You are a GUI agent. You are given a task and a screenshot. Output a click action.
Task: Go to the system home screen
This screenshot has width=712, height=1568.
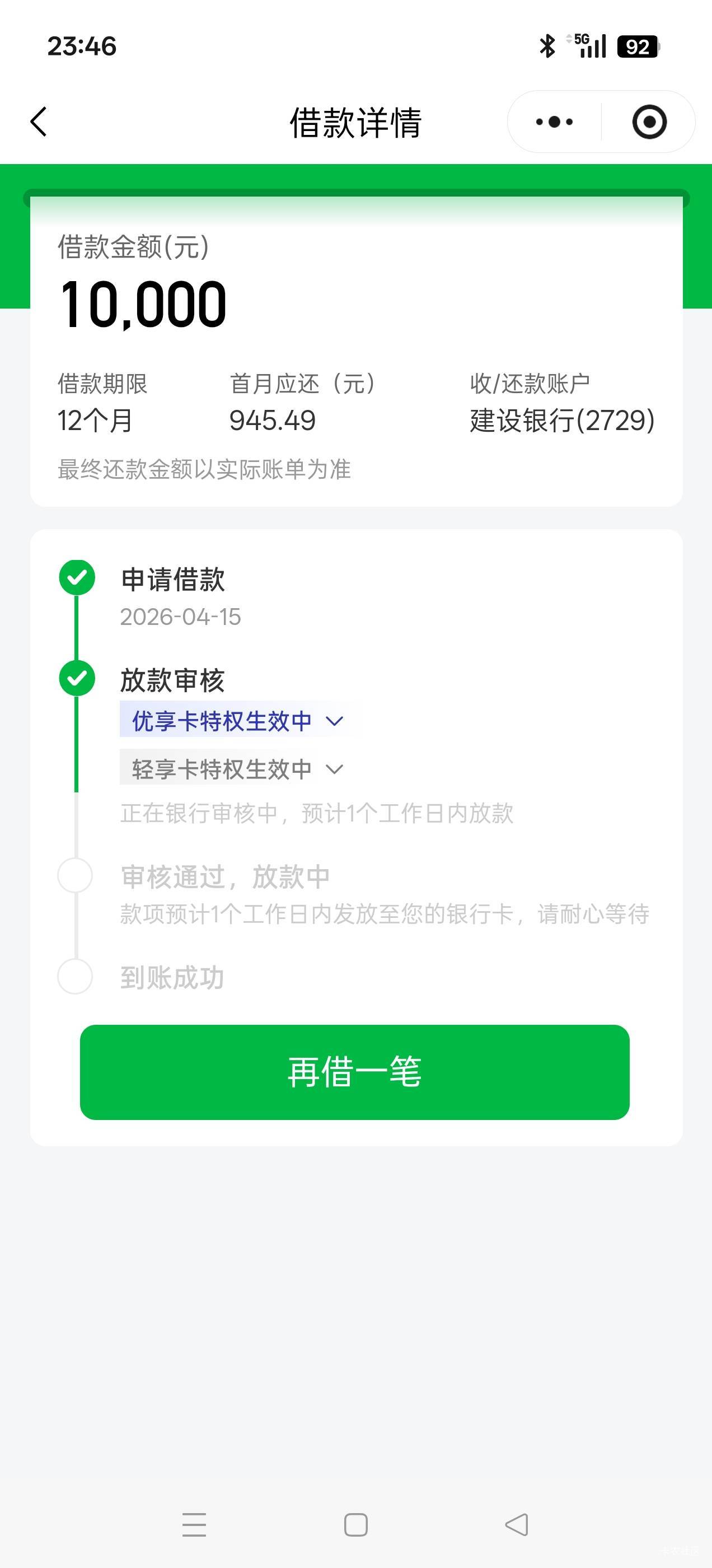[356, 1525]
